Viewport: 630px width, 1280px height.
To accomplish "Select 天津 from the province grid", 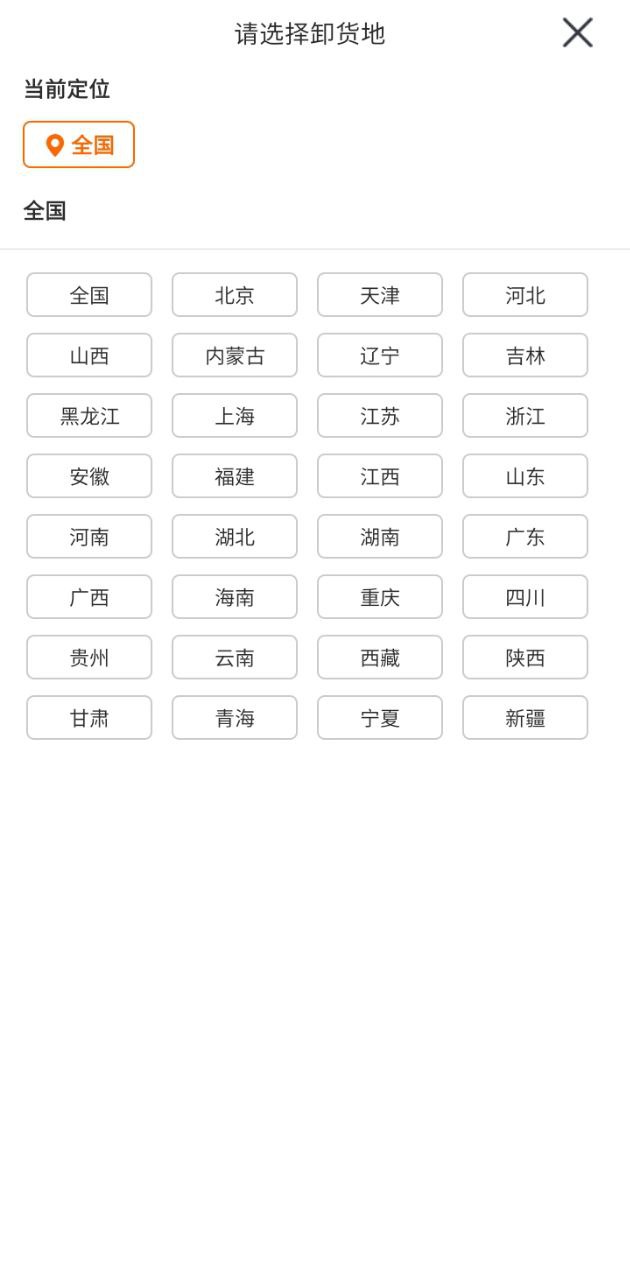I will coord(380,295).
